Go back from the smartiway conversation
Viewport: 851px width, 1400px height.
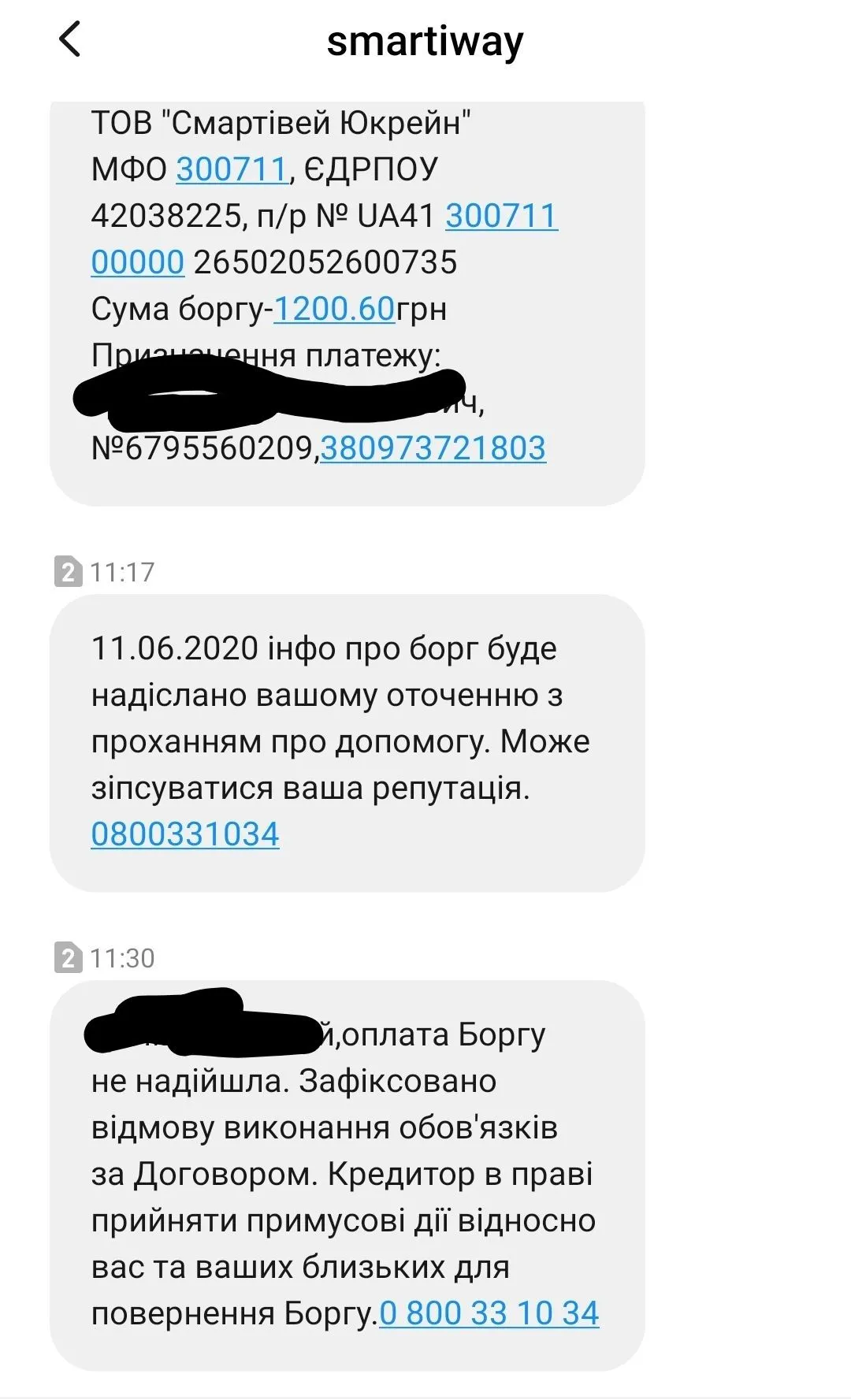(69, 39)
